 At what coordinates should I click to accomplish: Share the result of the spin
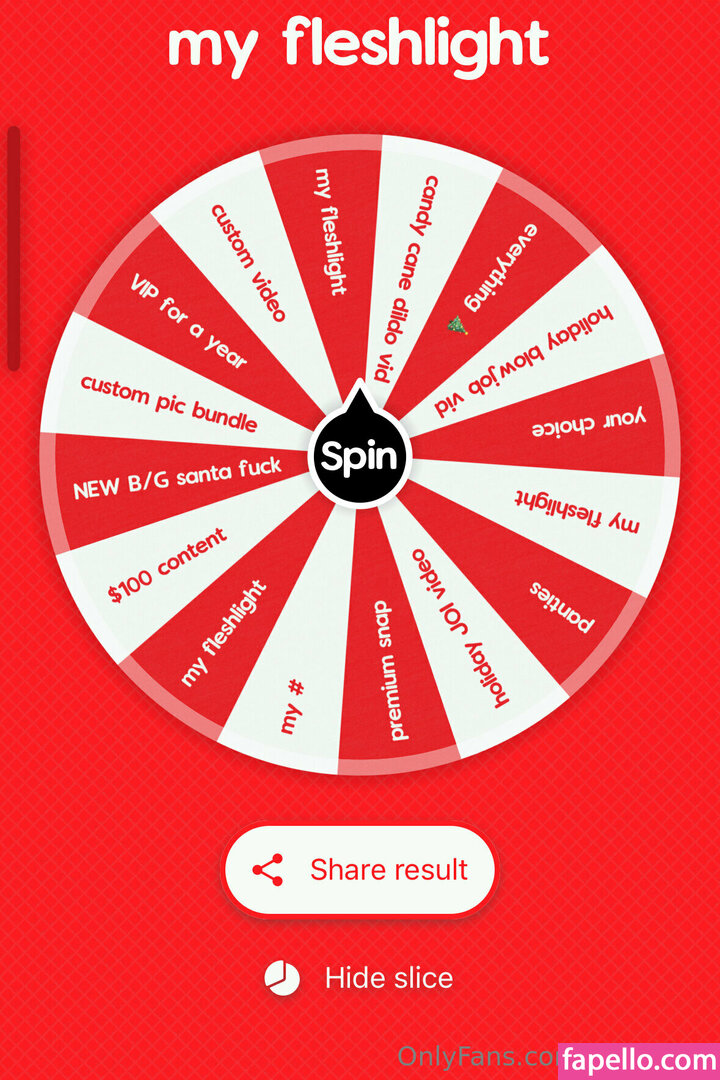pyautogui.click(x=360, y=869)
